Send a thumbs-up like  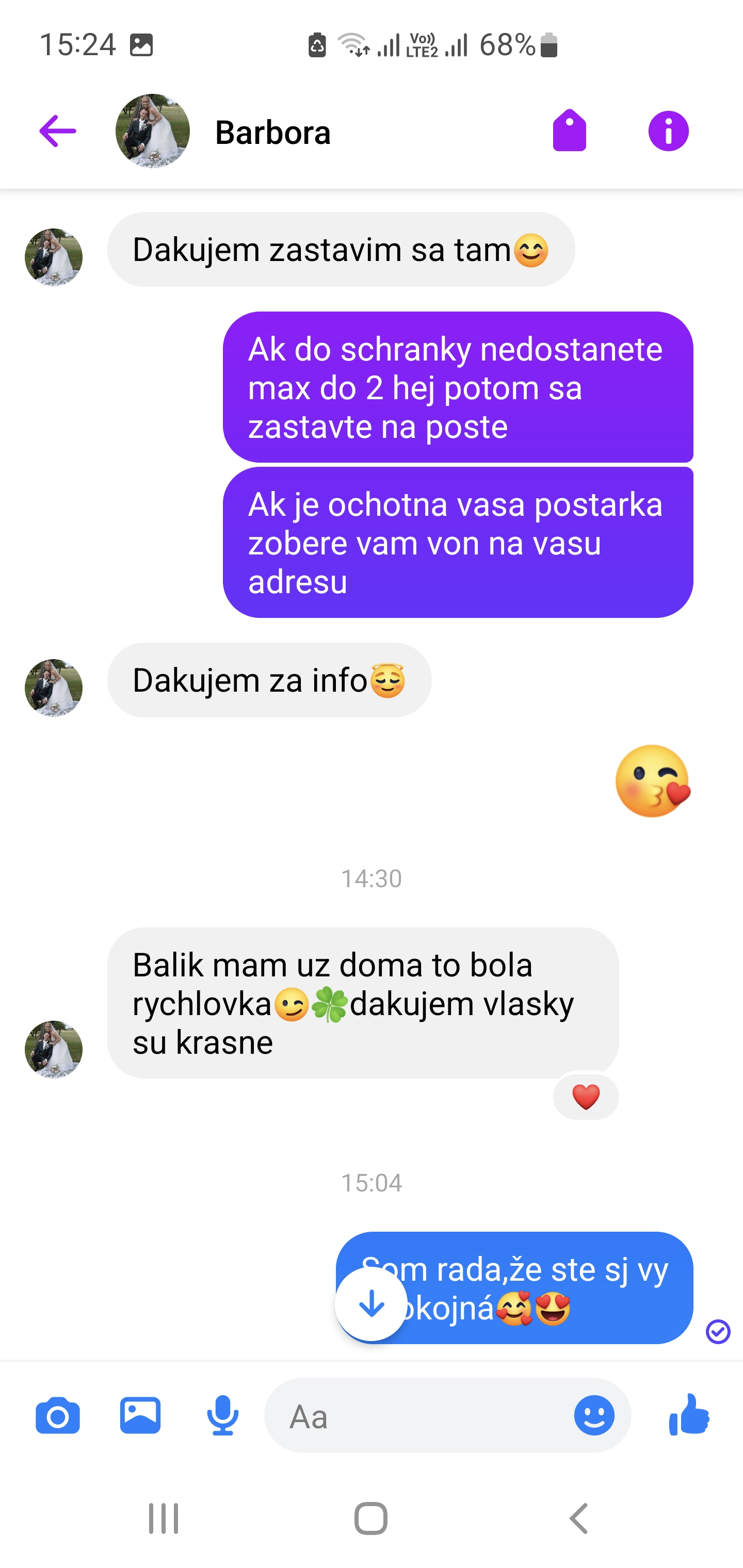(689, 1414)
